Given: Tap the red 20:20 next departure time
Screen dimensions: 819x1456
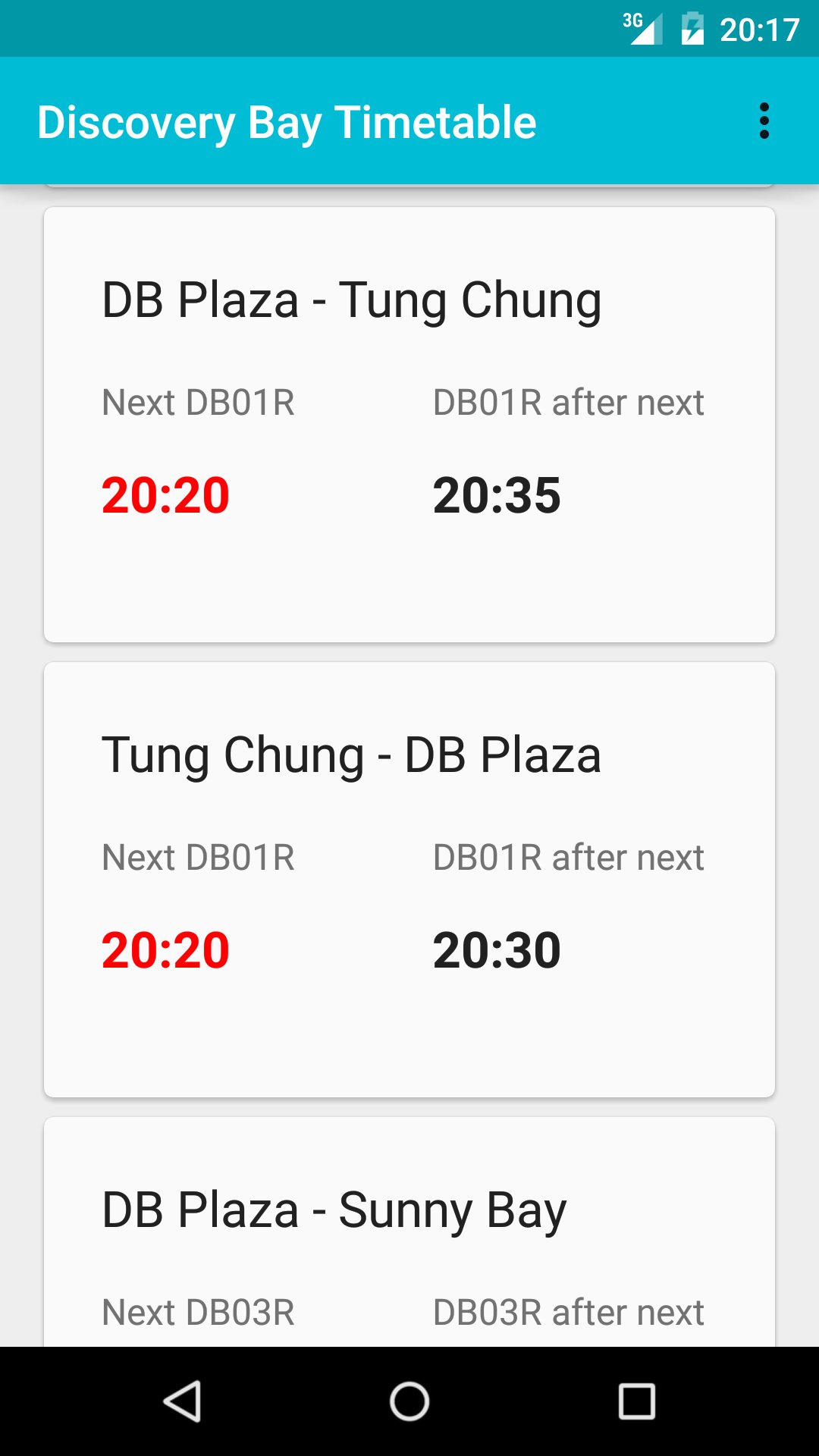Looking at the screenshot, I should coord(166,494).
